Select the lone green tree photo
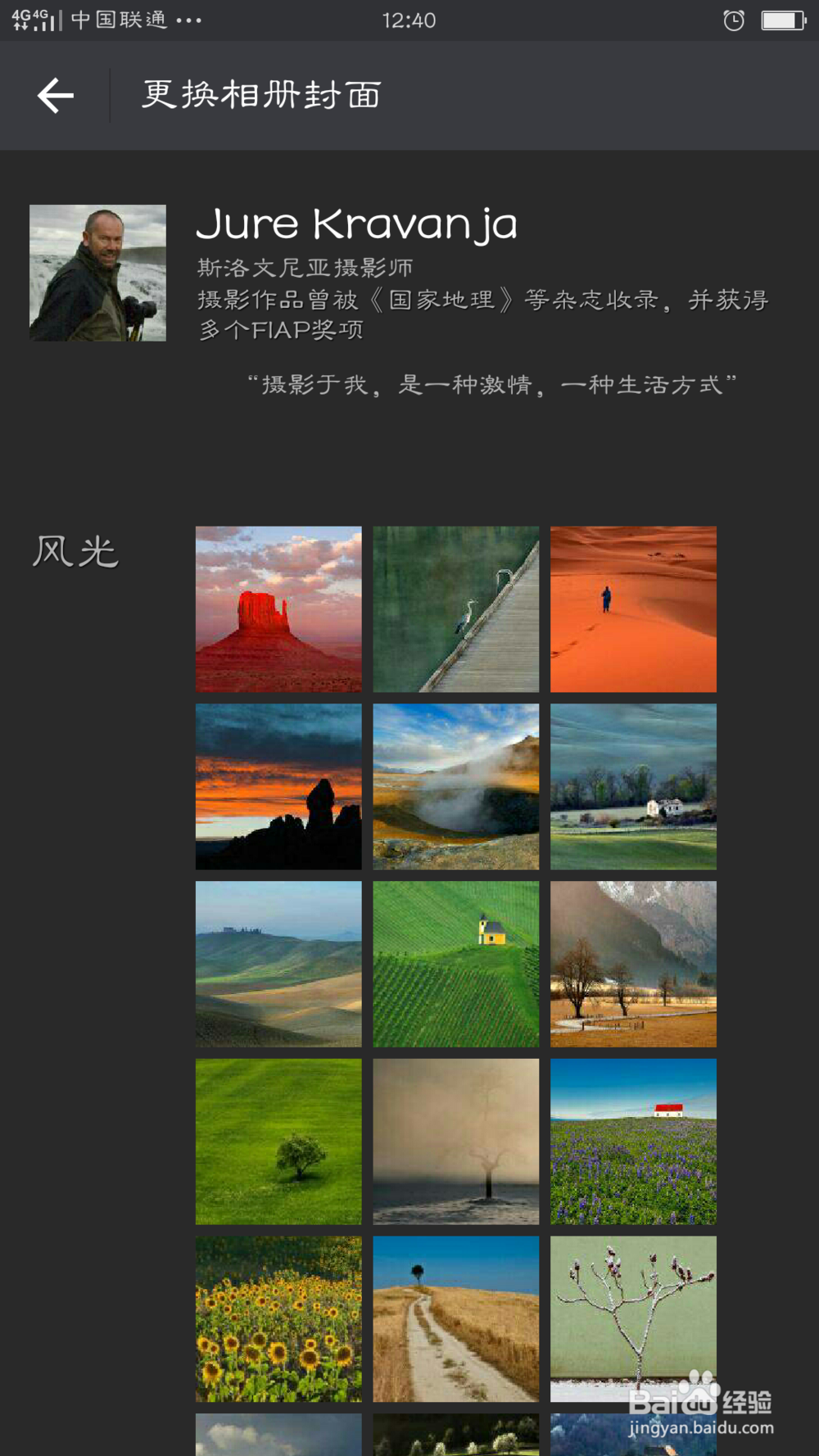819x1456 pixels. point(278,1142)
